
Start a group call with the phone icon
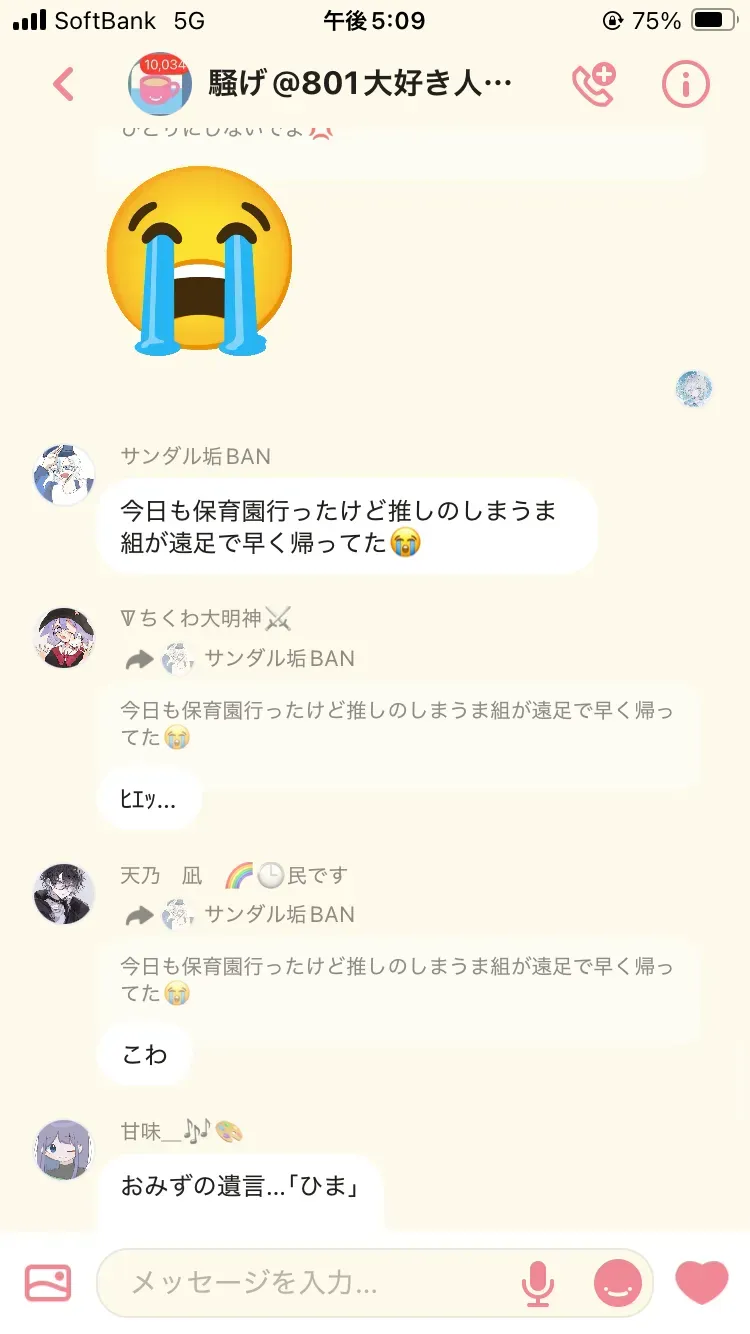tap(594, 84)
